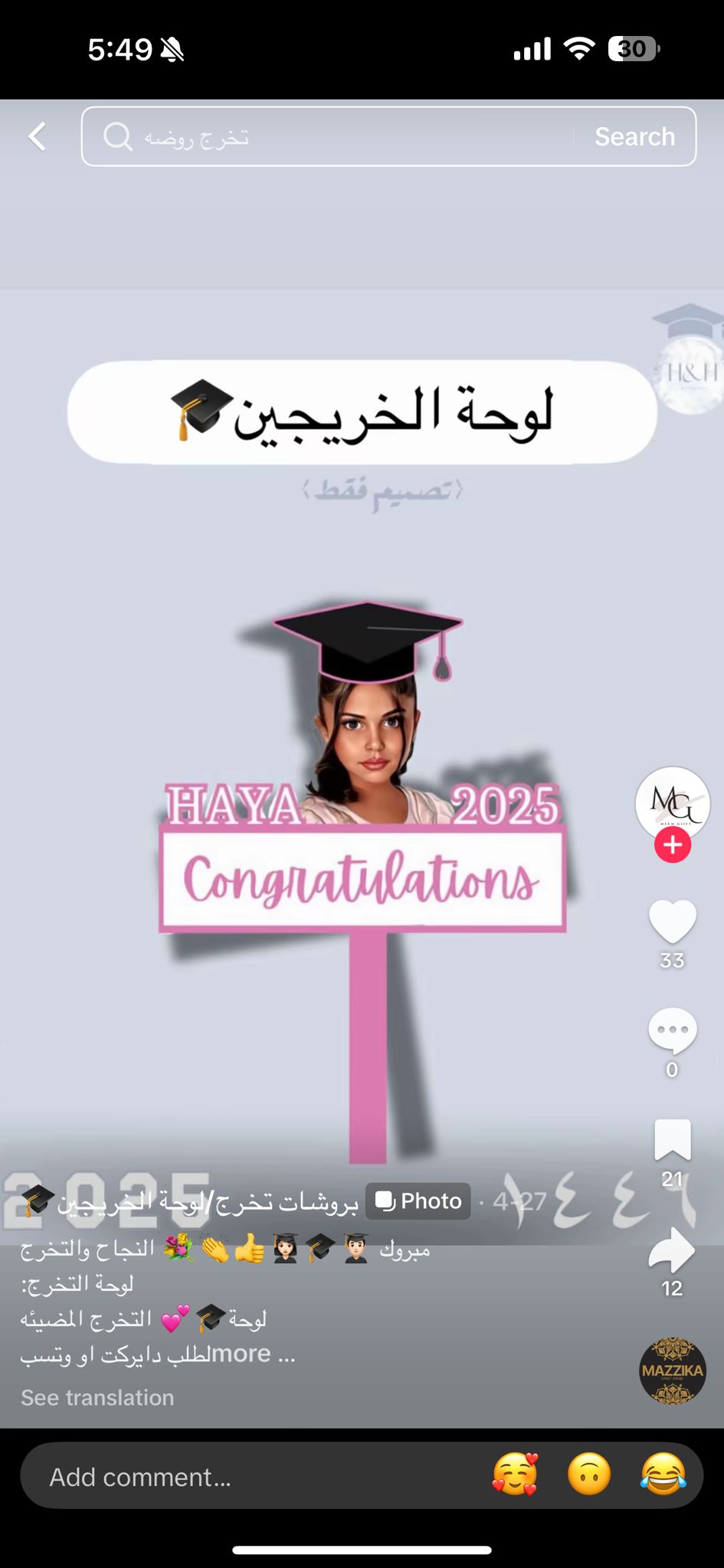Like this post with the heart
The height and width of the screenshot is (1568, 724).
pyautogui.click(x=673, y=922)
